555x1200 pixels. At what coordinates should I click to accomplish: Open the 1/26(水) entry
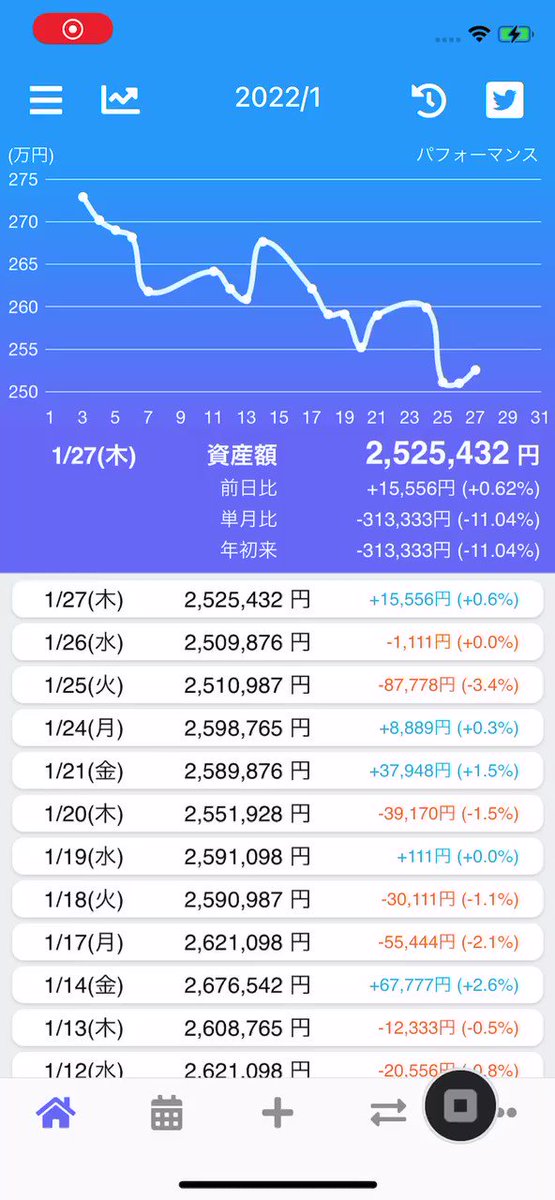[277, 642]
